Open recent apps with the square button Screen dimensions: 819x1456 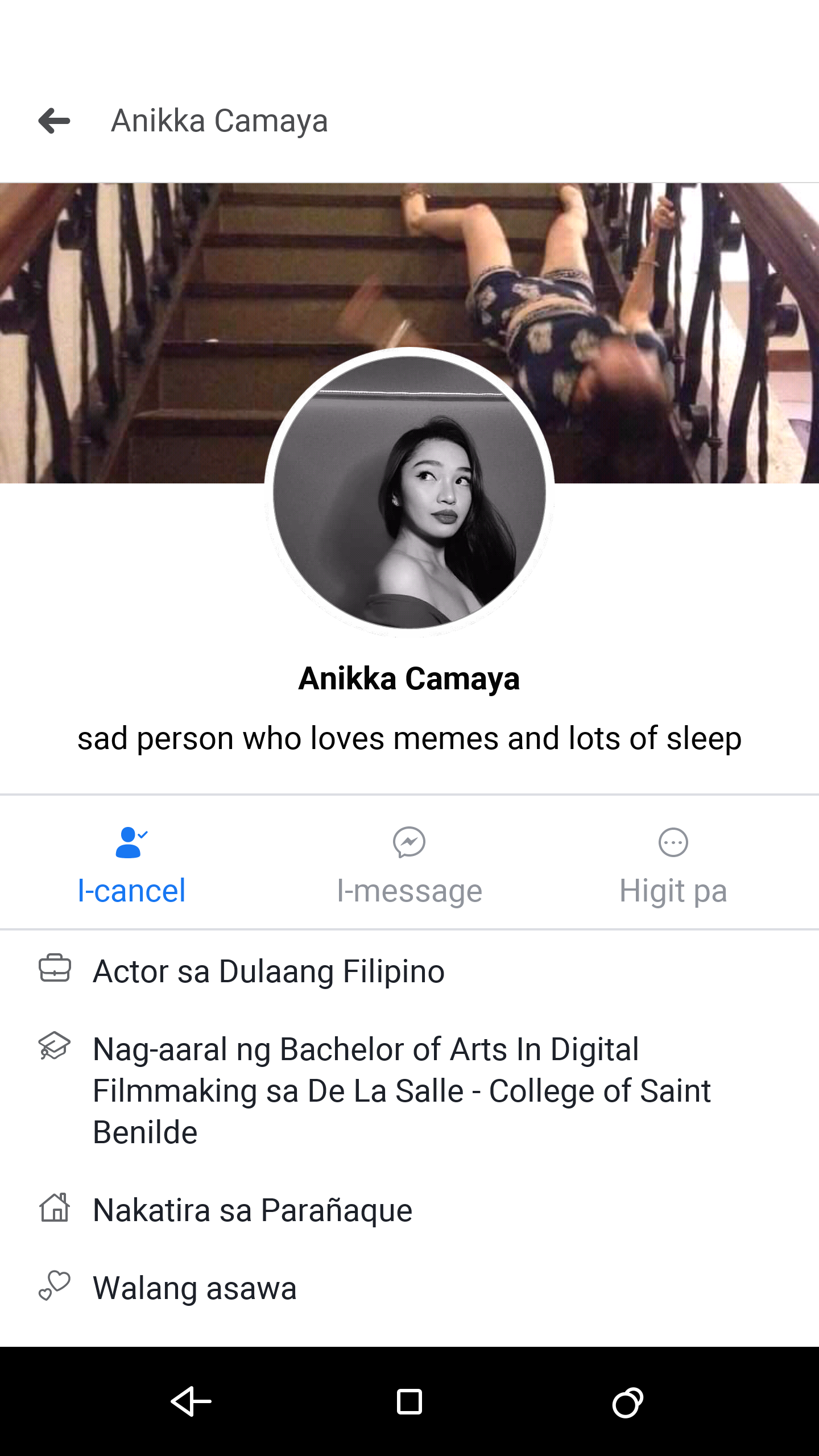409,1401
